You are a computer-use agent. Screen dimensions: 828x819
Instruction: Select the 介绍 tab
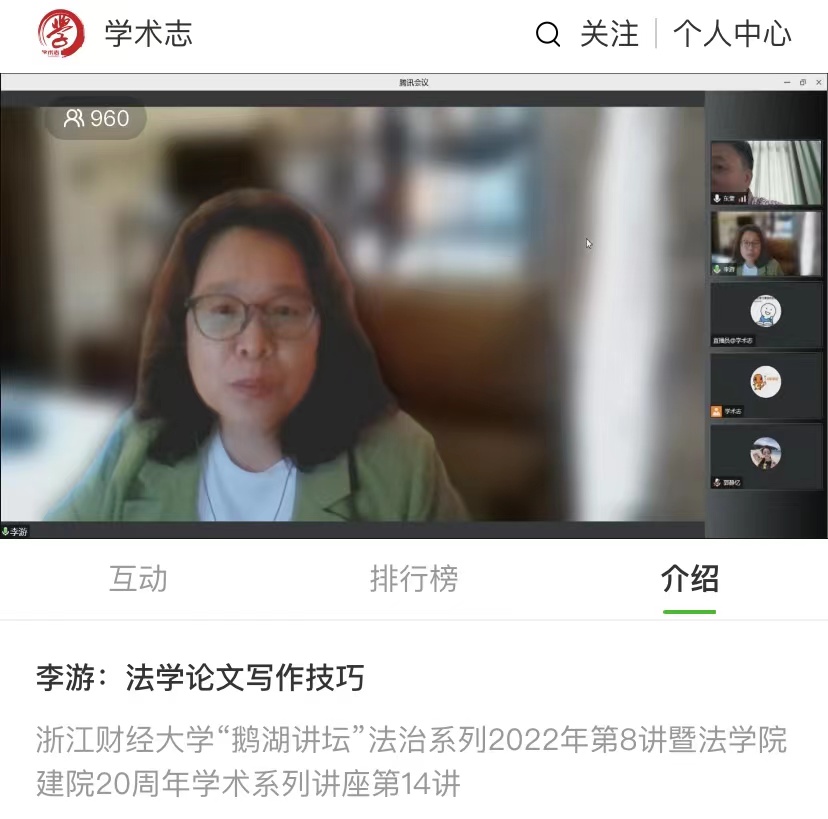tap(689, 579)
